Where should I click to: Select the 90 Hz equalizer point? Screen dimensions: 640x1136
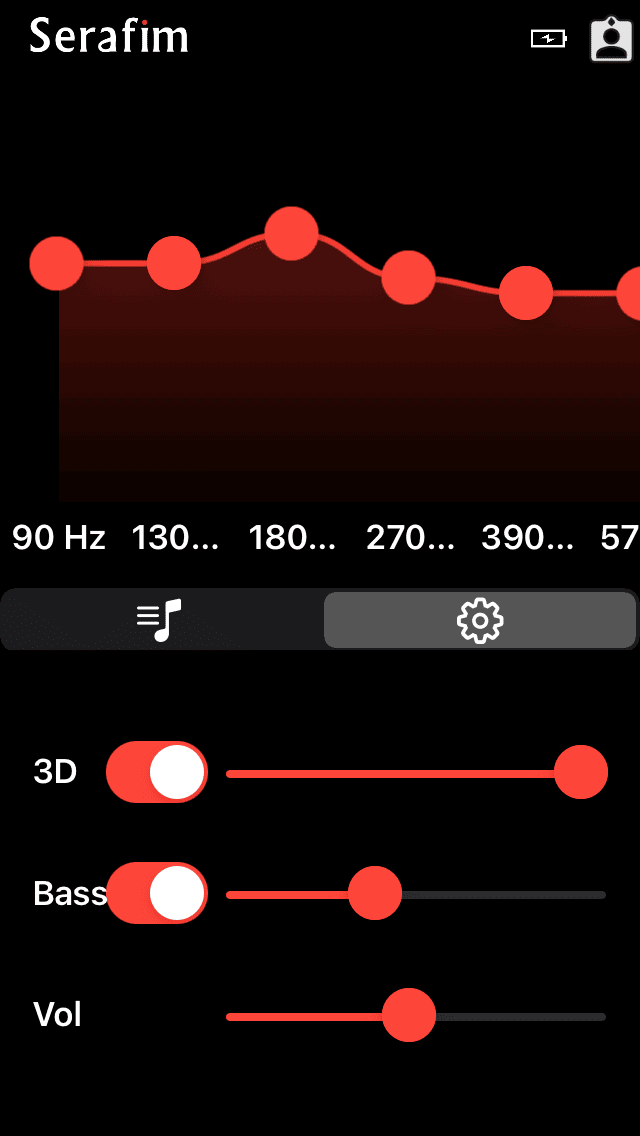click(57, 264)
